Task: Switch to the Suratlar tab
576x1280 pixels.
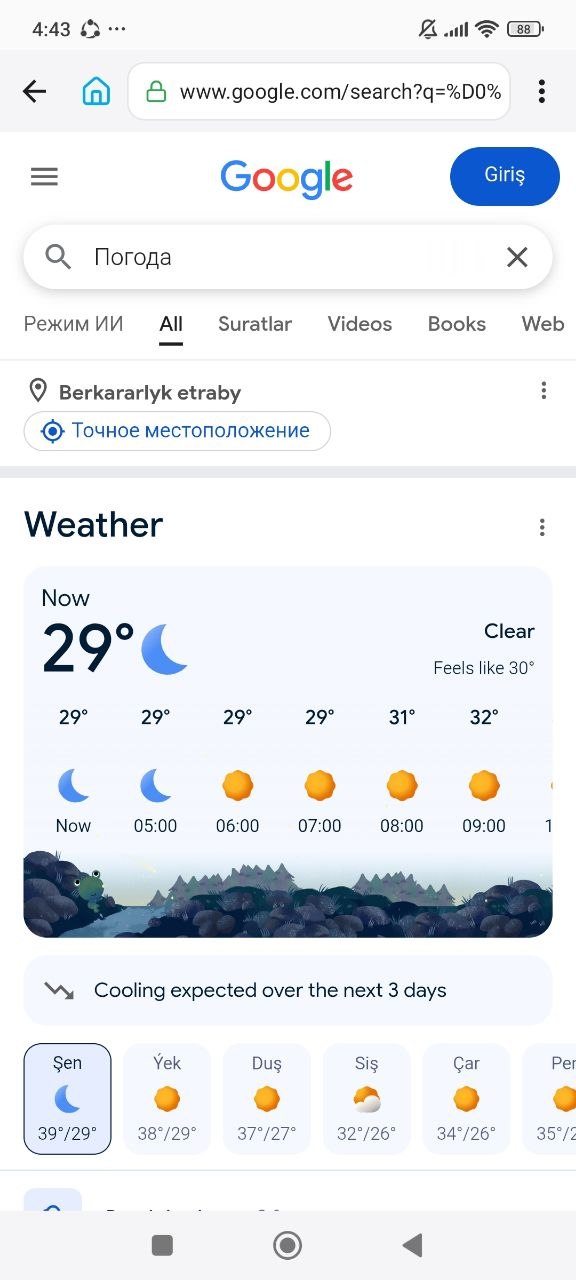Action: (x=255, y=324)
